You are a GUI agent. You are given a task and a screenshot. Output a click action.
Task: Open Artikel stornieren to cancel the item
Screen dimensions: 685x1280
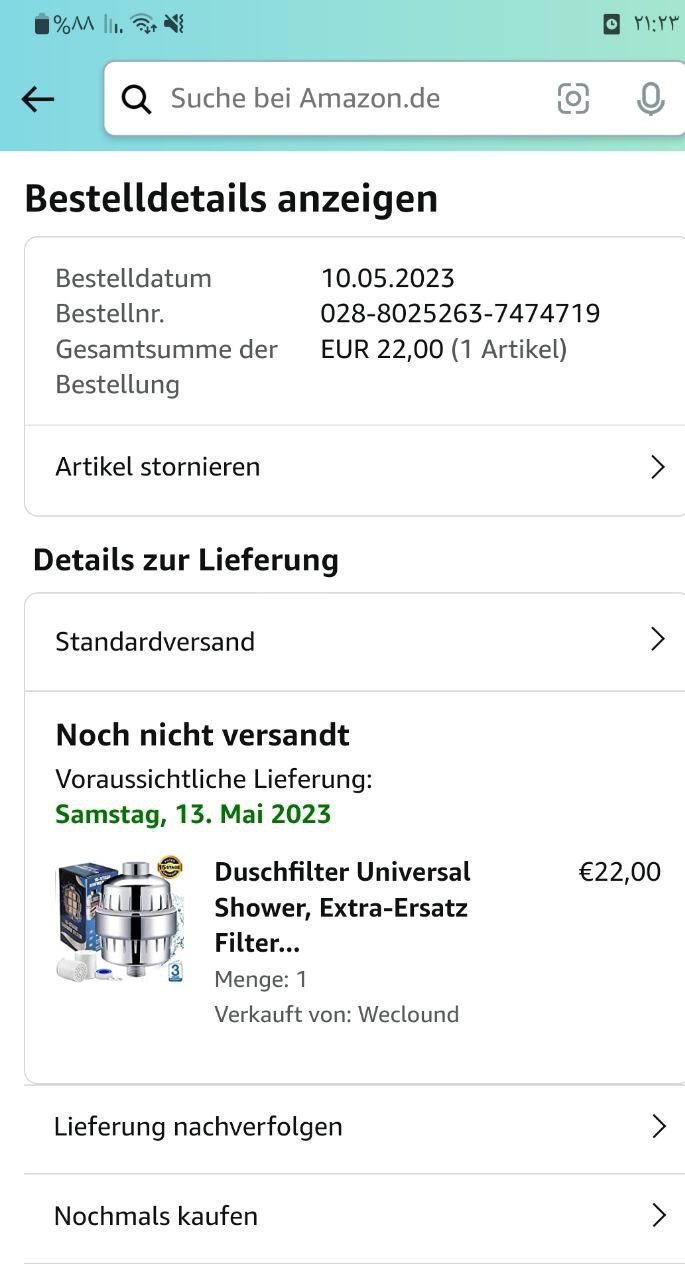[355, 467]
